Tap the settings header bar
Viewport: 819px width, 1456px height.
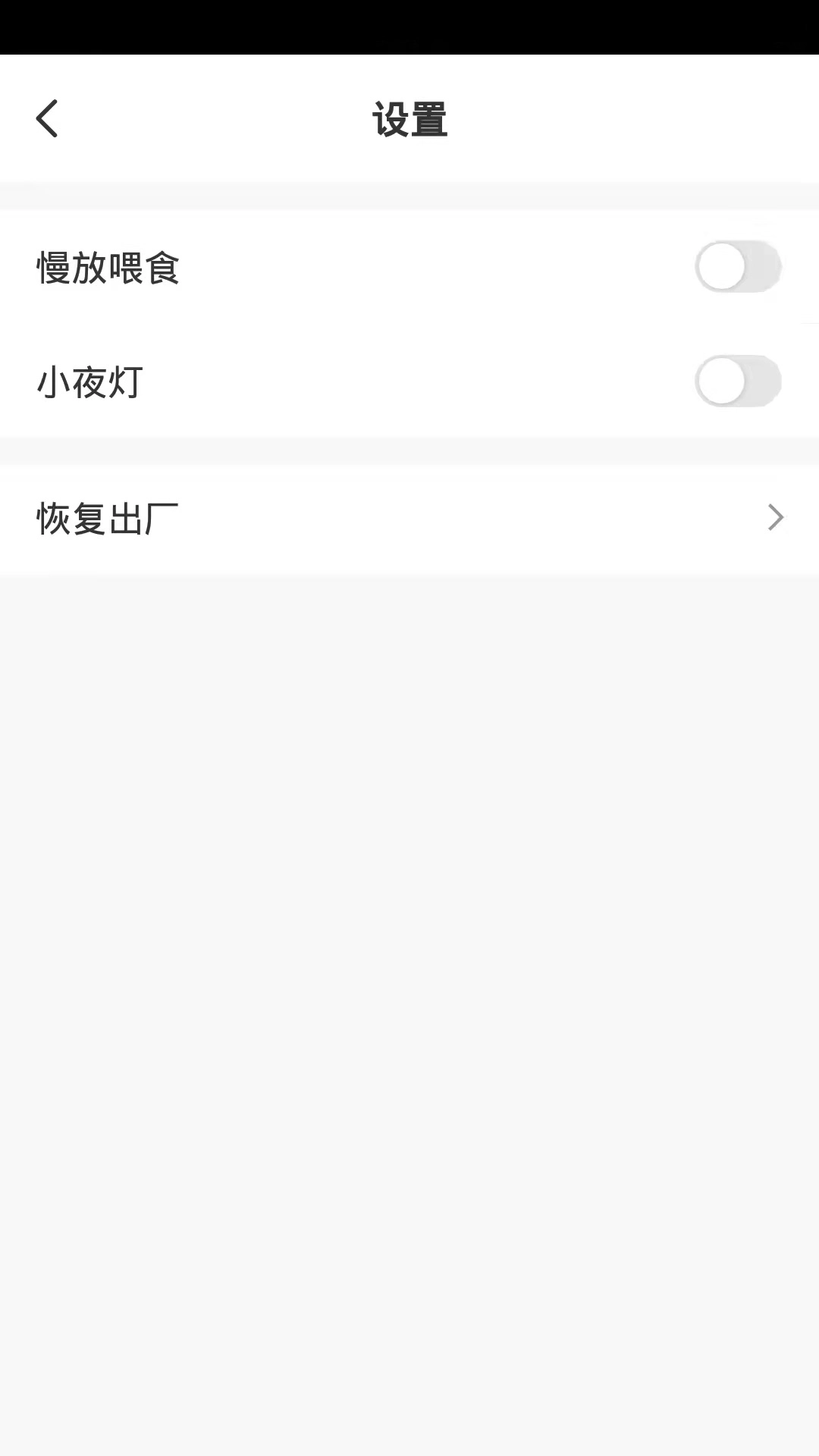point(409,118)
